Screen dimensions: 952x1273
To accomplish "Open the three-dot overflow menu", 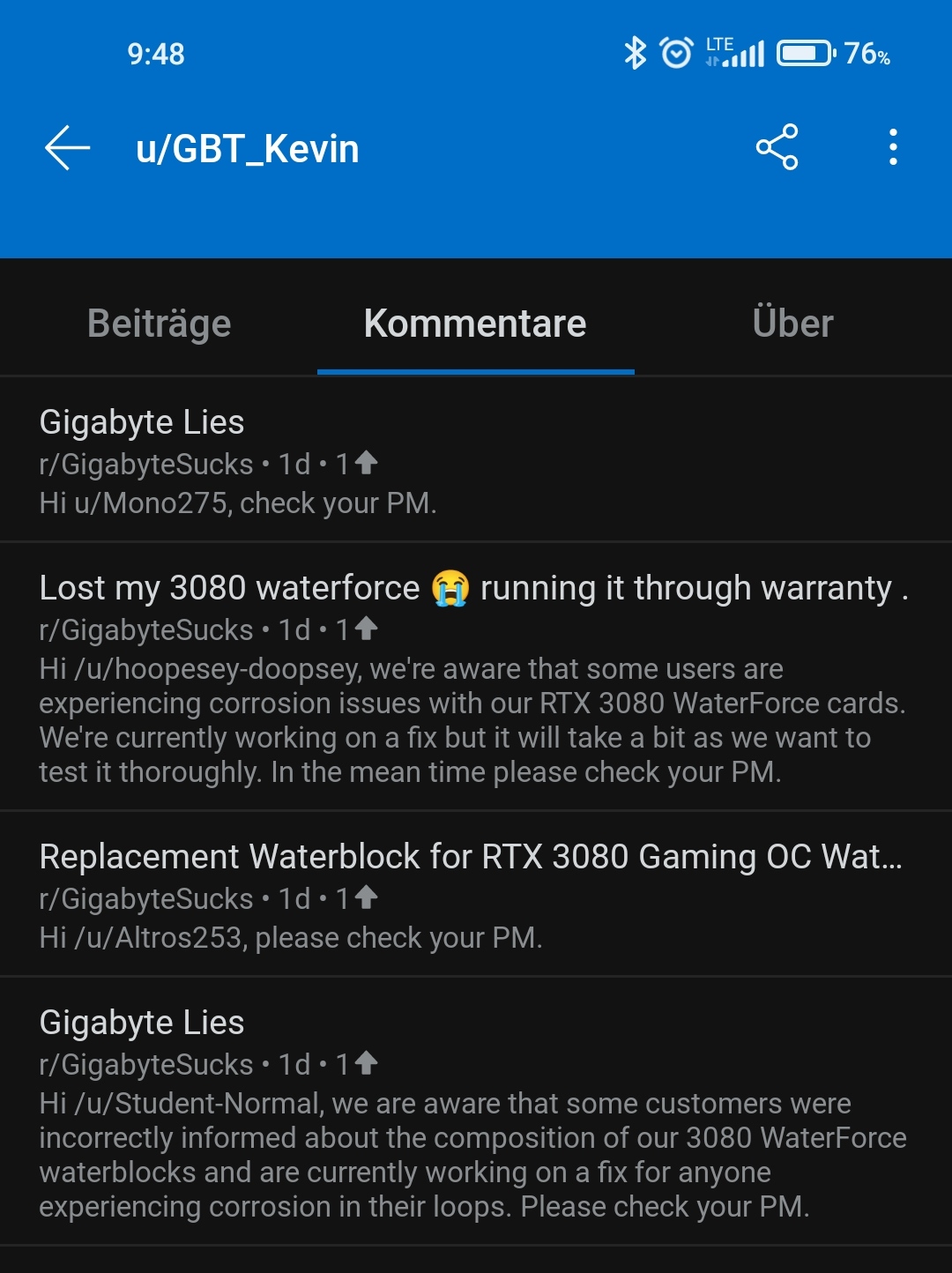I will point(893,147).
